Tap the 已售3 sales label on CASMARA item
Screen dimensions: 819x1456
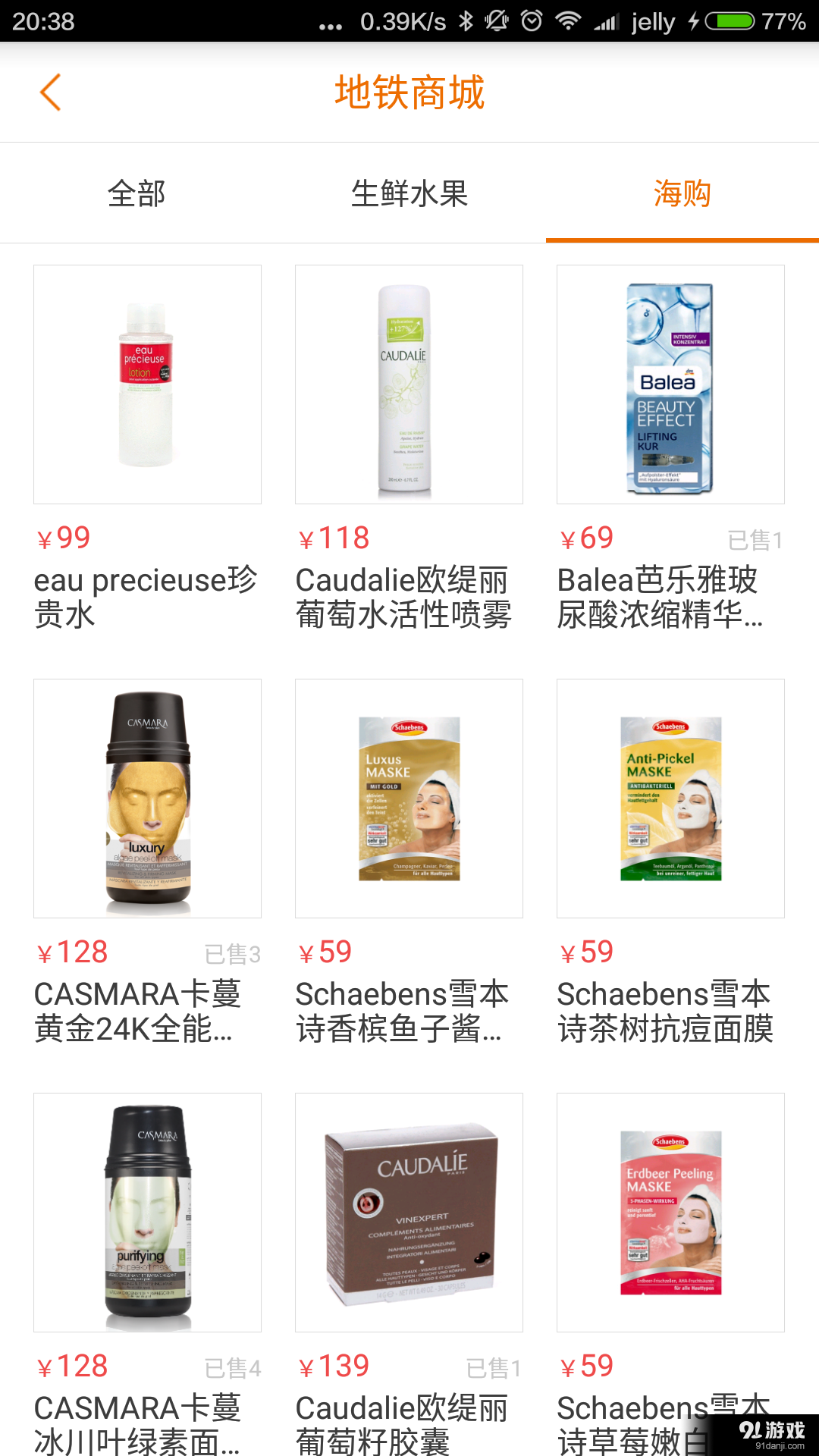coord(231,952)
